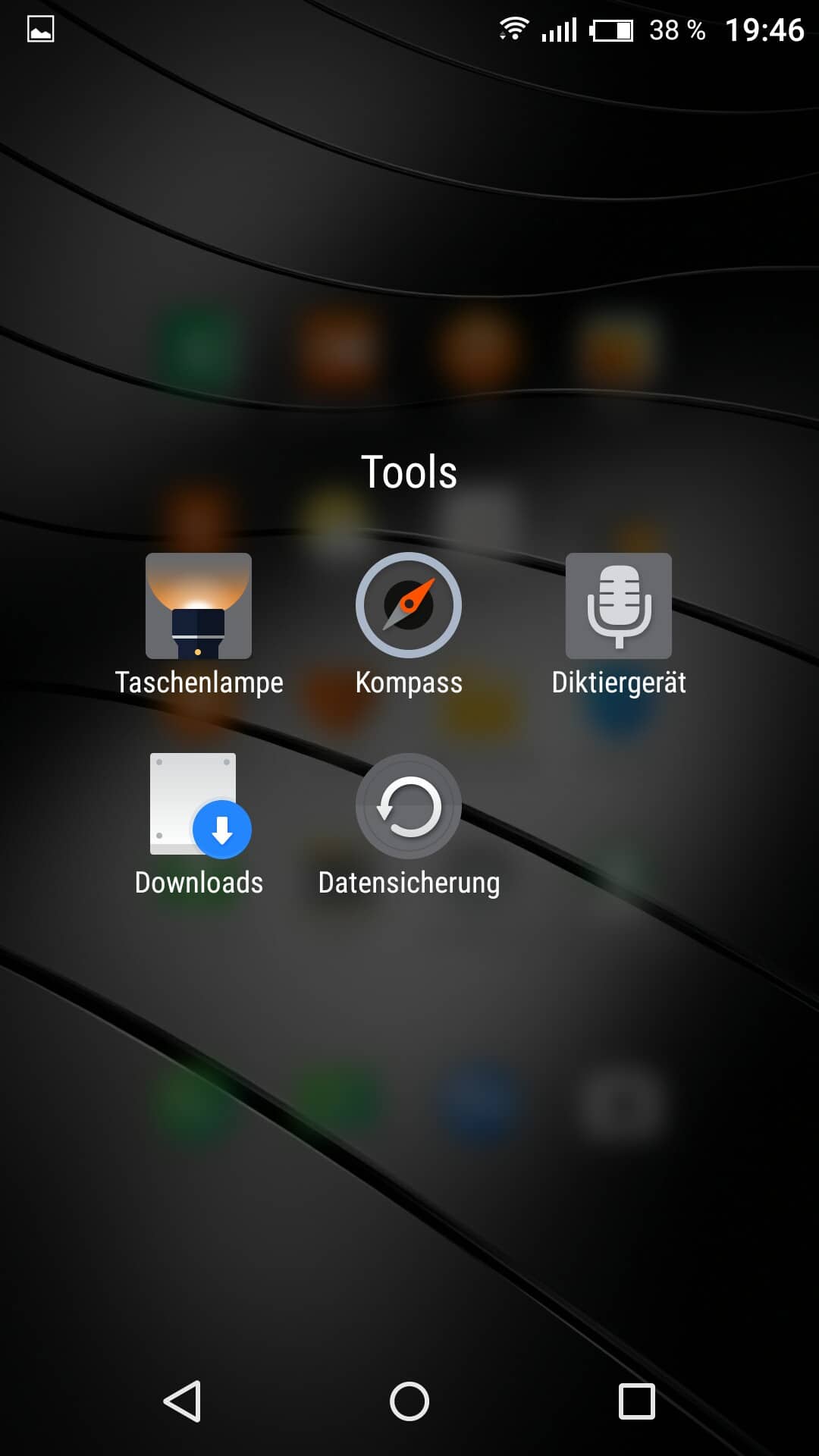Viewport: 819px width, 1456px height.
Task: Open the Taschenlampe flashlight app
Action: point(199,606)
